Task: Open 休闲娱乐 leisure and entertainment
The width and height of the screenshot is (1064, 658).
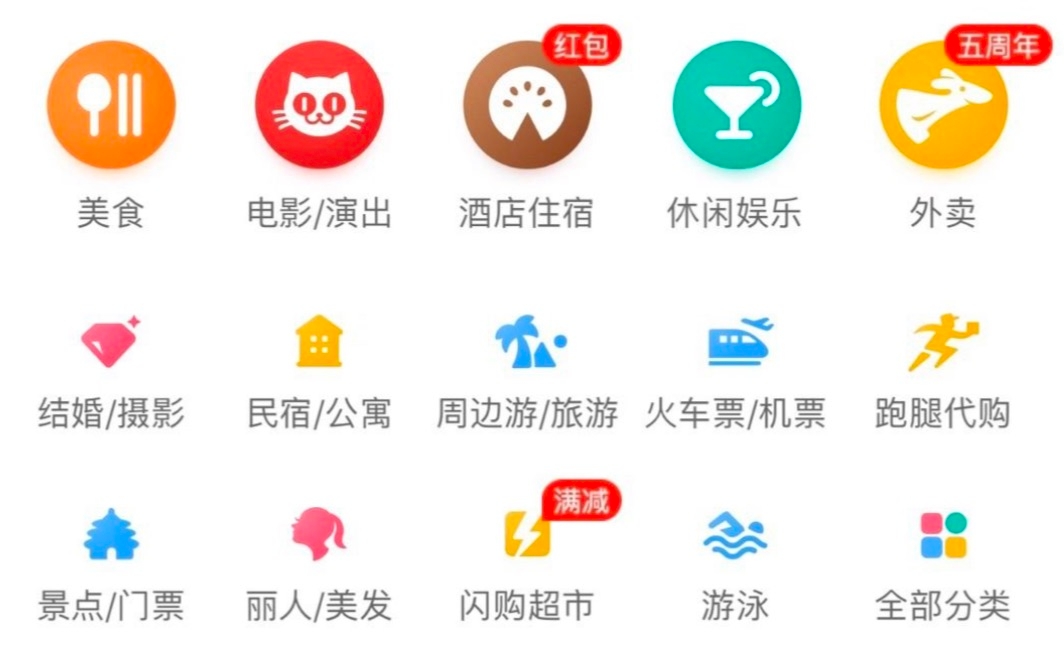Action: (735, 104)
